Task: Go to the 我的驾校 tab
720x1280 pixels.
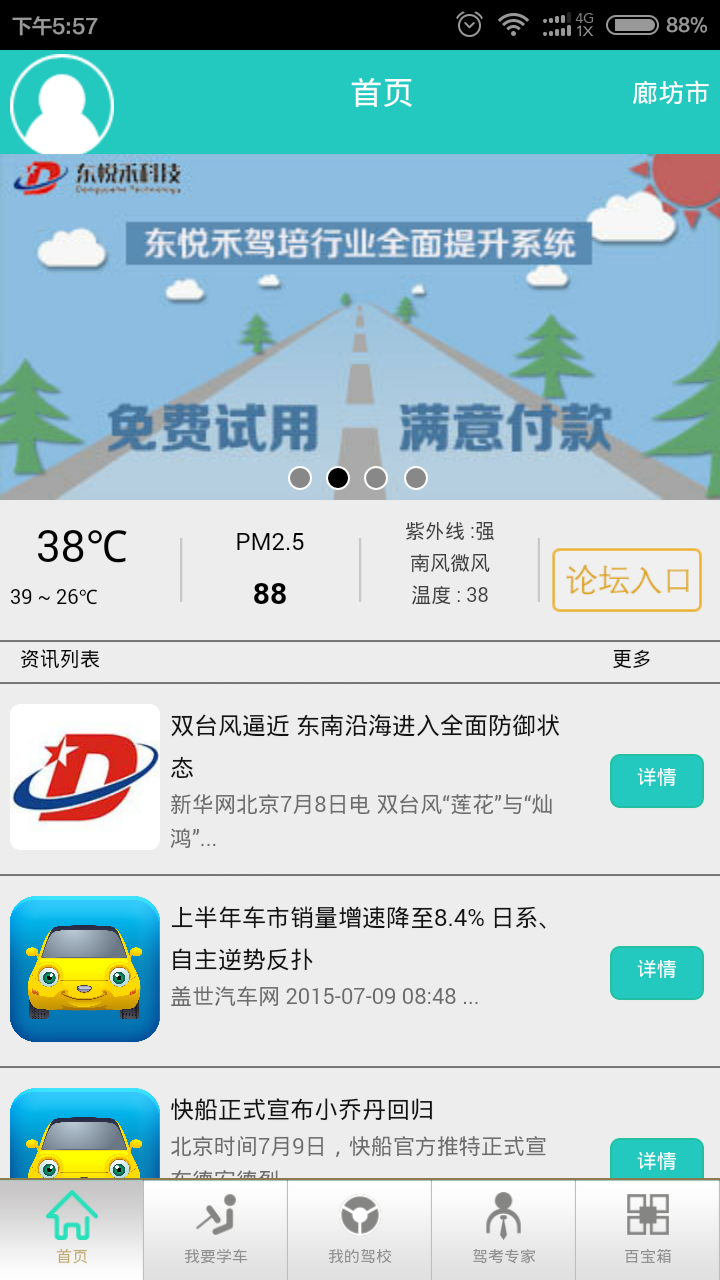Action: click(x=360, y=1230)
